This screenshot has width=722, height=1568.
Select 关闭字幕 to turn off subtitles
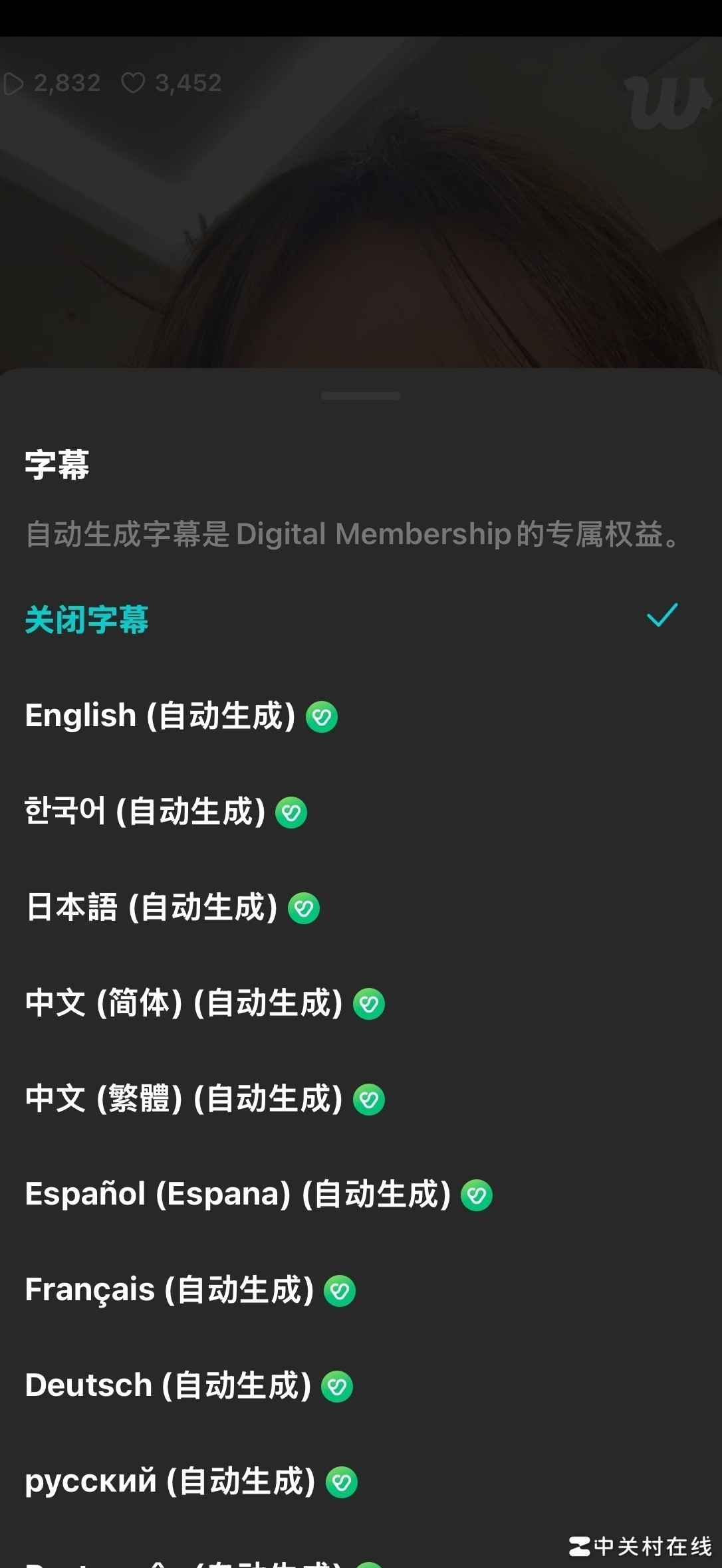[87, 619]
